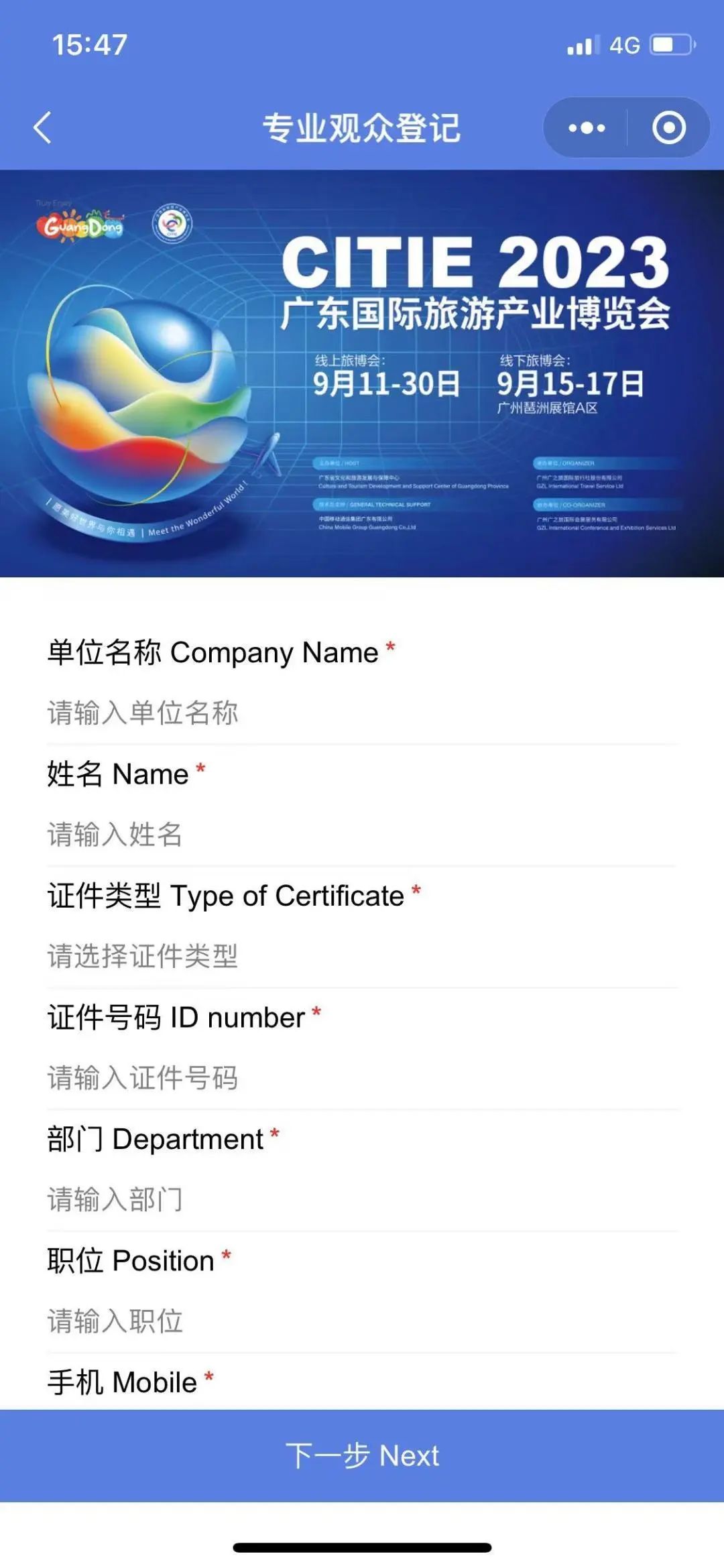Tap the 下一步 Next button

click(362, 1455)
